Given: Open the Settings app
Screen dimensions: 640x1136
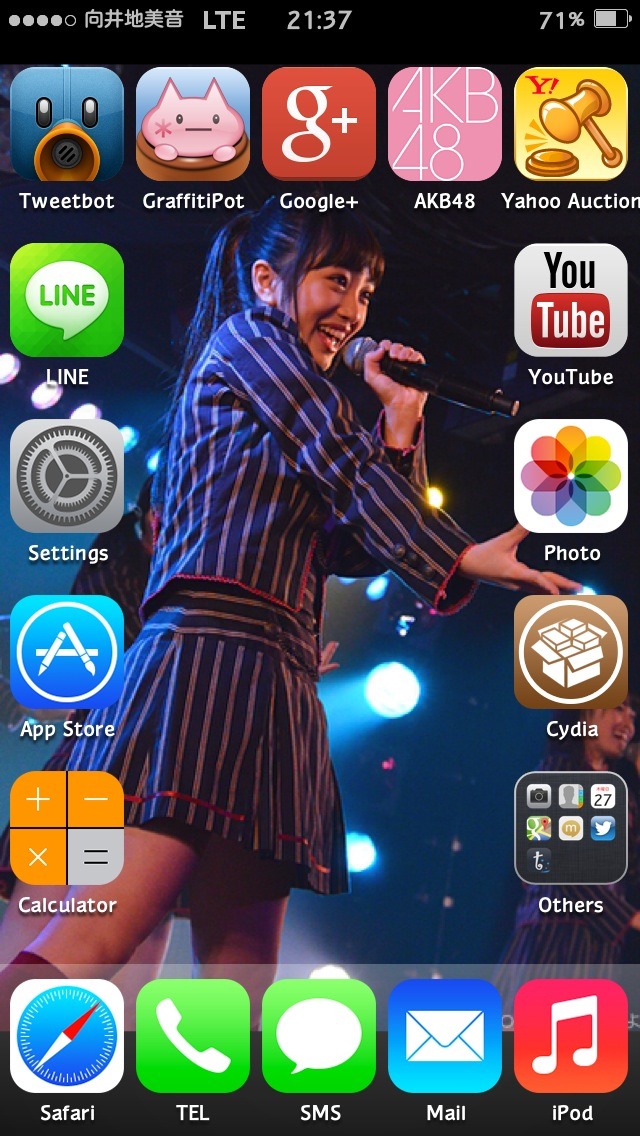Looking at the screenshot, I should 67,476.
